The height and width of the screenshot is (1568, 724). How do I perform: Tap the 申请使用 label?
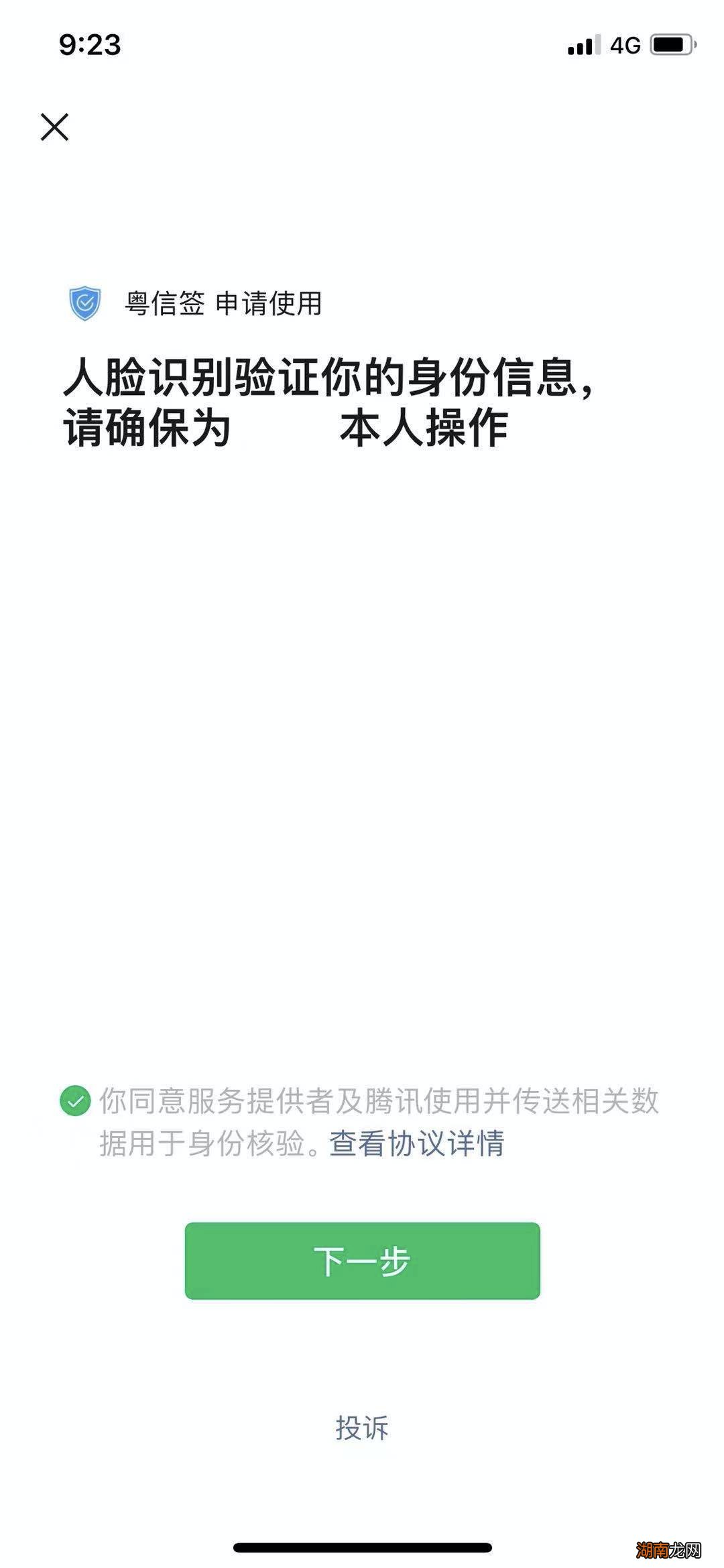[x=268, y=302]
